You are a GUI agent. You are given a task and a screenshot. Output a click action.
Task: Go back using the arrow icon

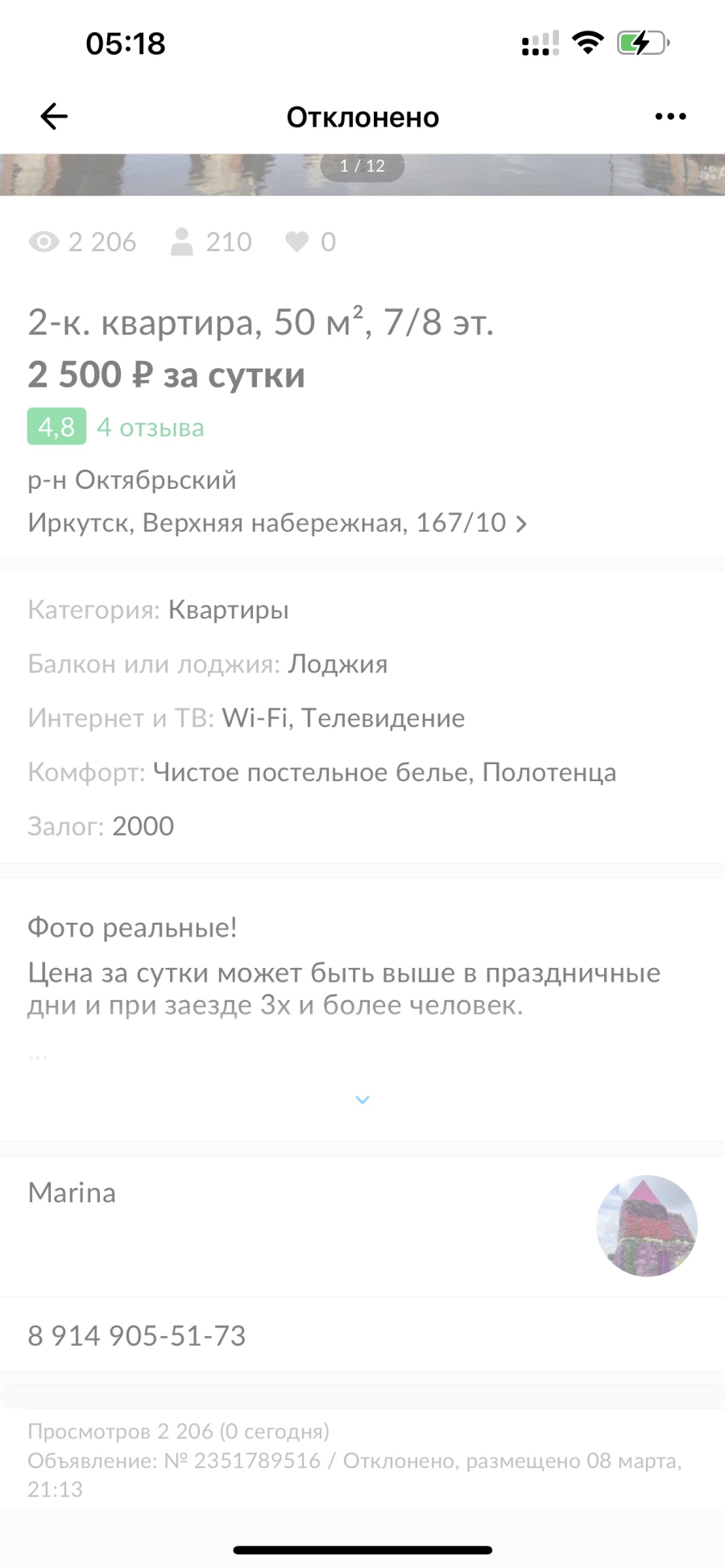tap(54, 117)
